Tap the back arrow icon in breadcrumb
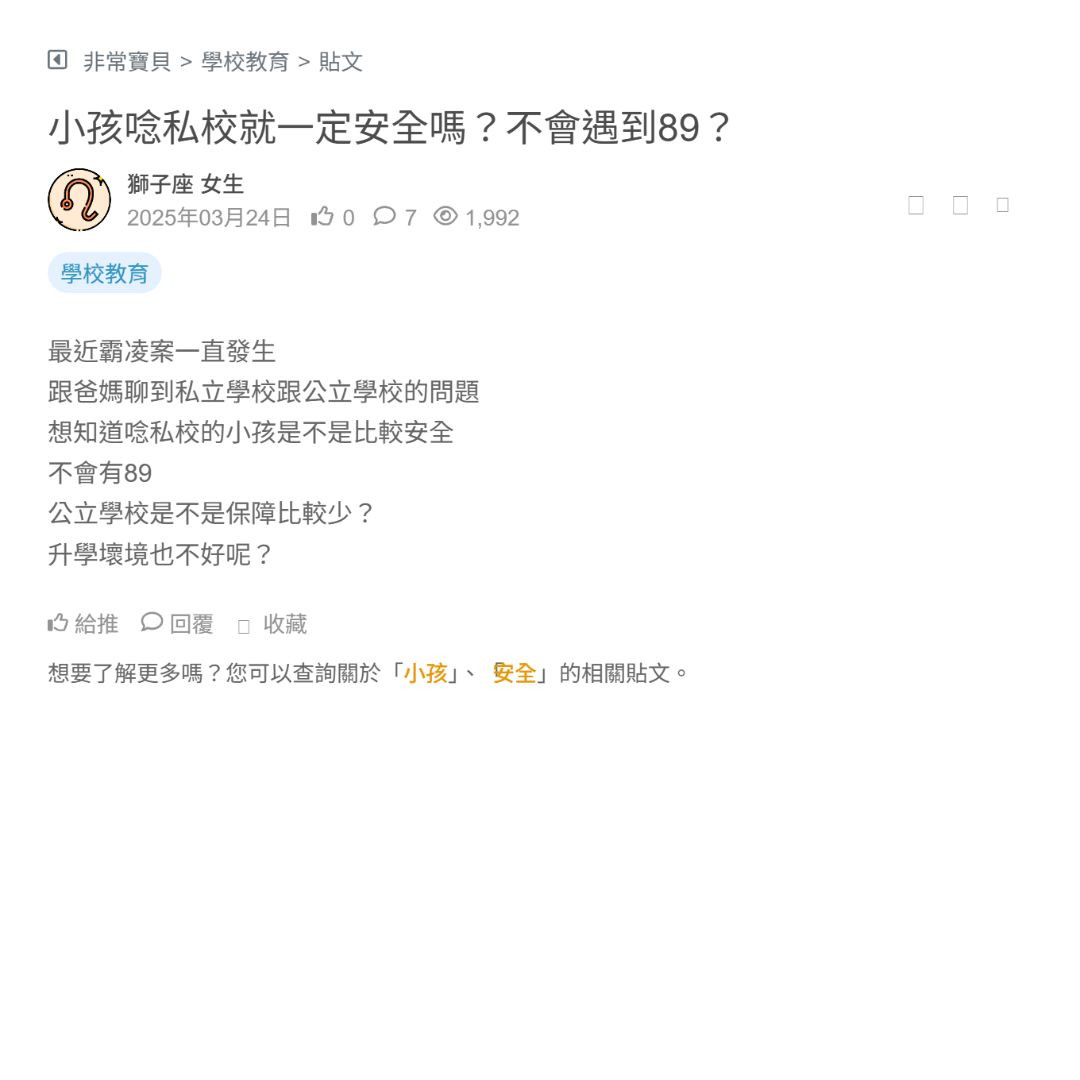This screenshot has width=1080, height=1080. 57,60
